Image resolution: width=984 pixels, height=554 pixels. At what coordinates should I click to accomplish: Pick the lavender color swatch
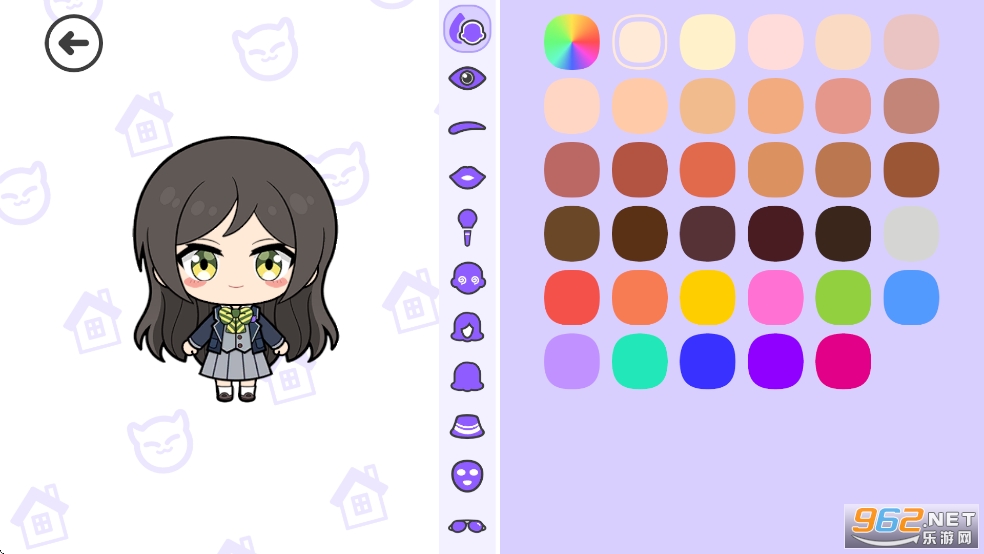click(572, 362)
